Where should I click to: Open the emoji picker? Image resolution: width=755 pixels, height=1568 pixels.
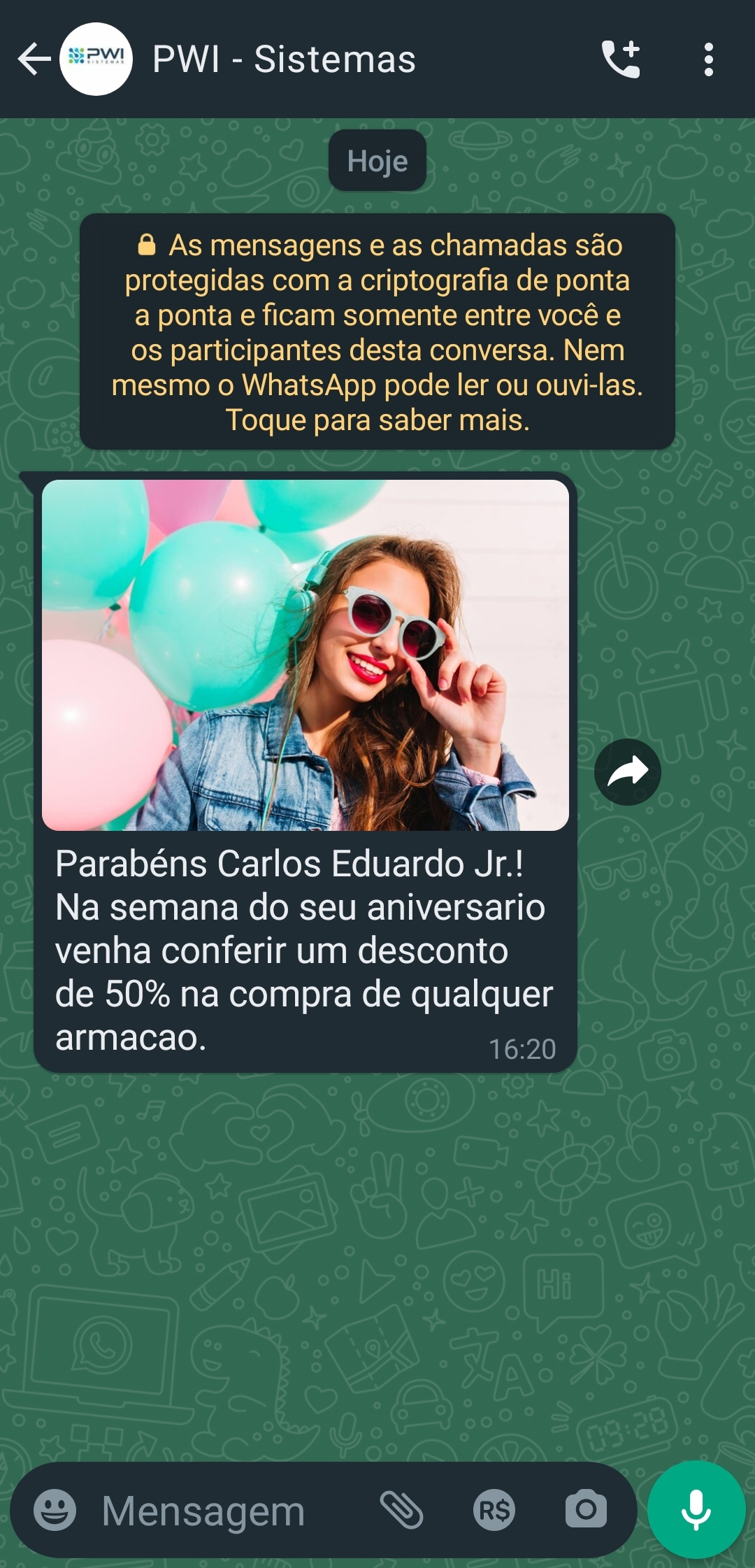55,1510
